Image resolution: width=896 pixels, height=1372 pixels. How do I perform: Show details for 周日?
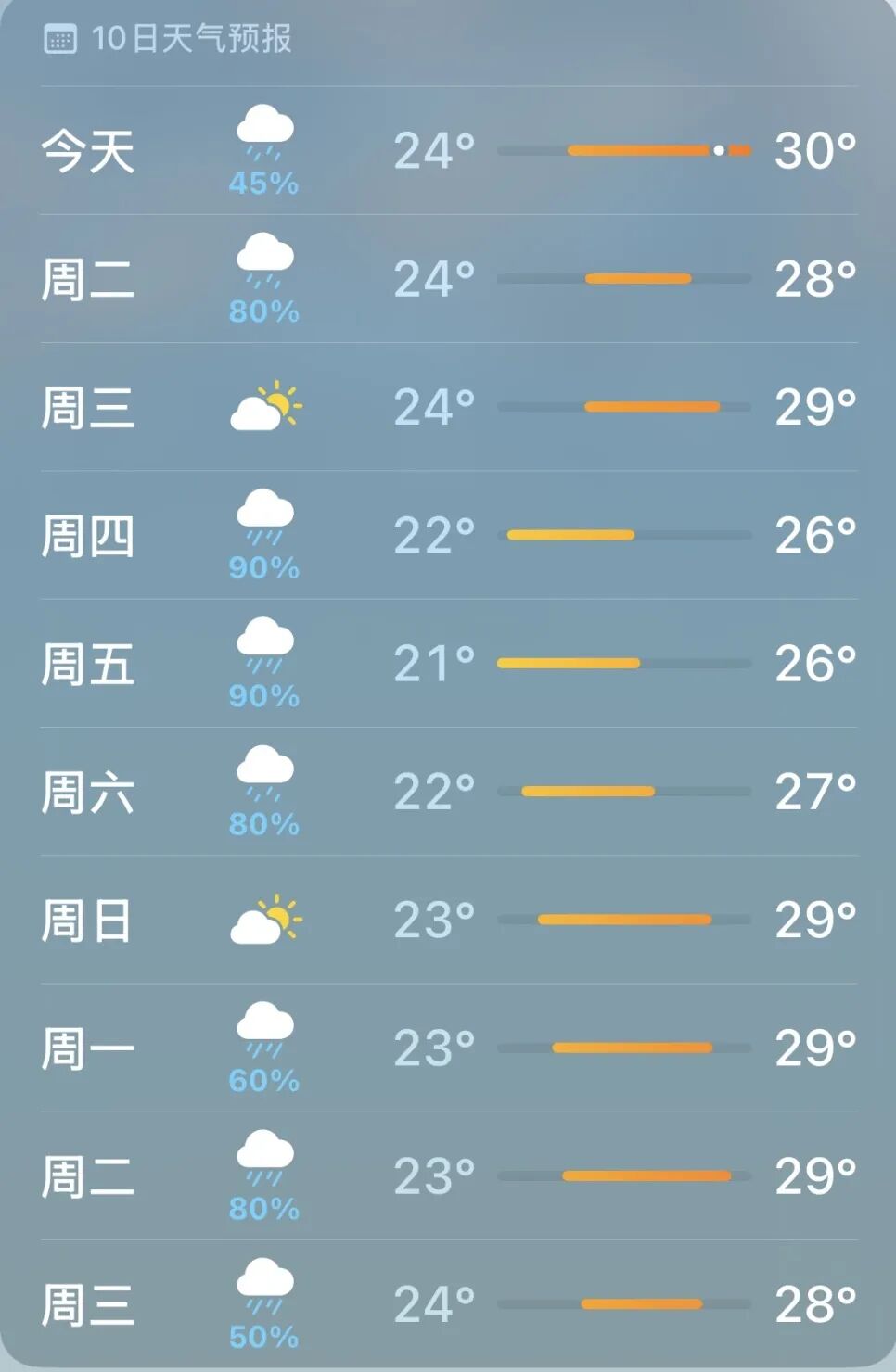pos(448,920)
